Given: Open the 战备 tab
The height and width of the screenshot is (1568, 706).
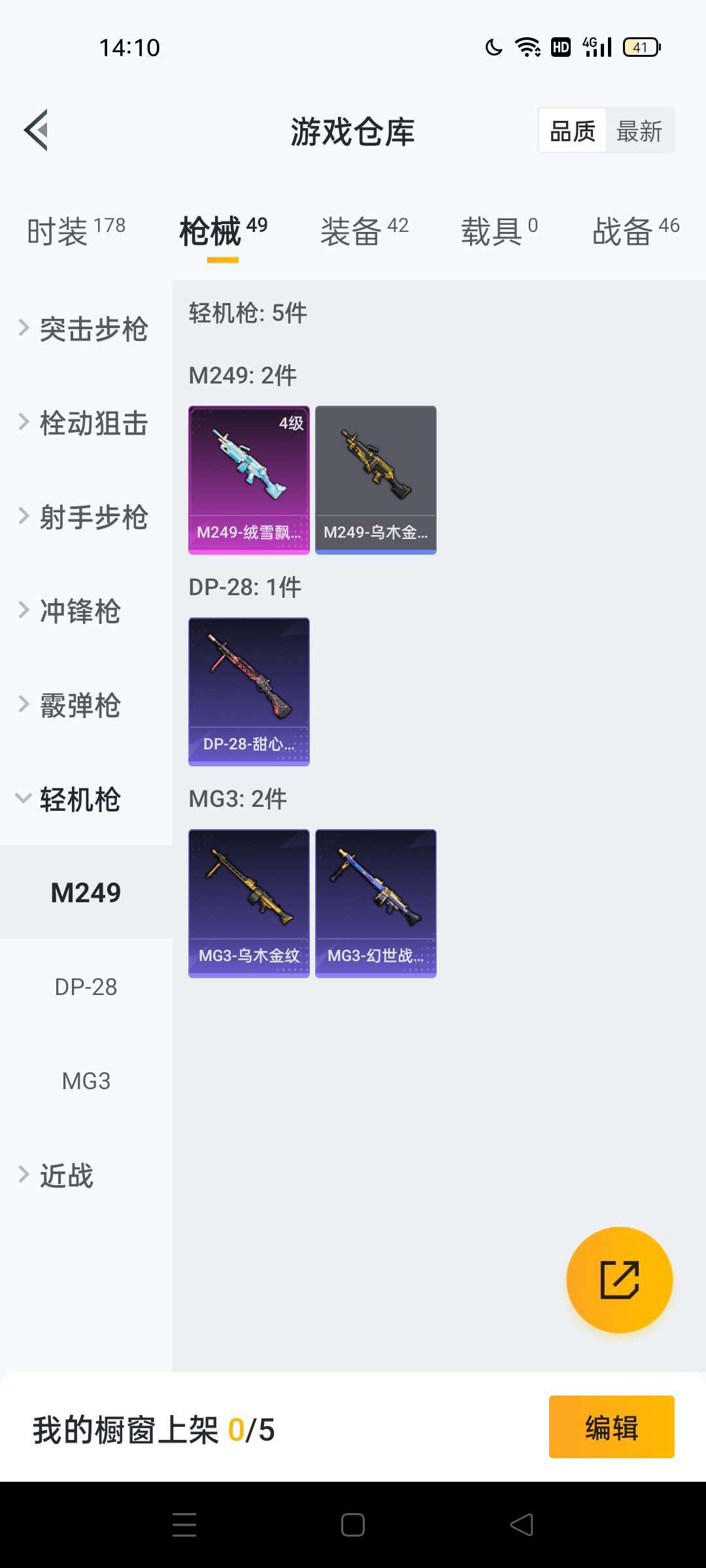Looking at the screenshot, I should (635, 231).
